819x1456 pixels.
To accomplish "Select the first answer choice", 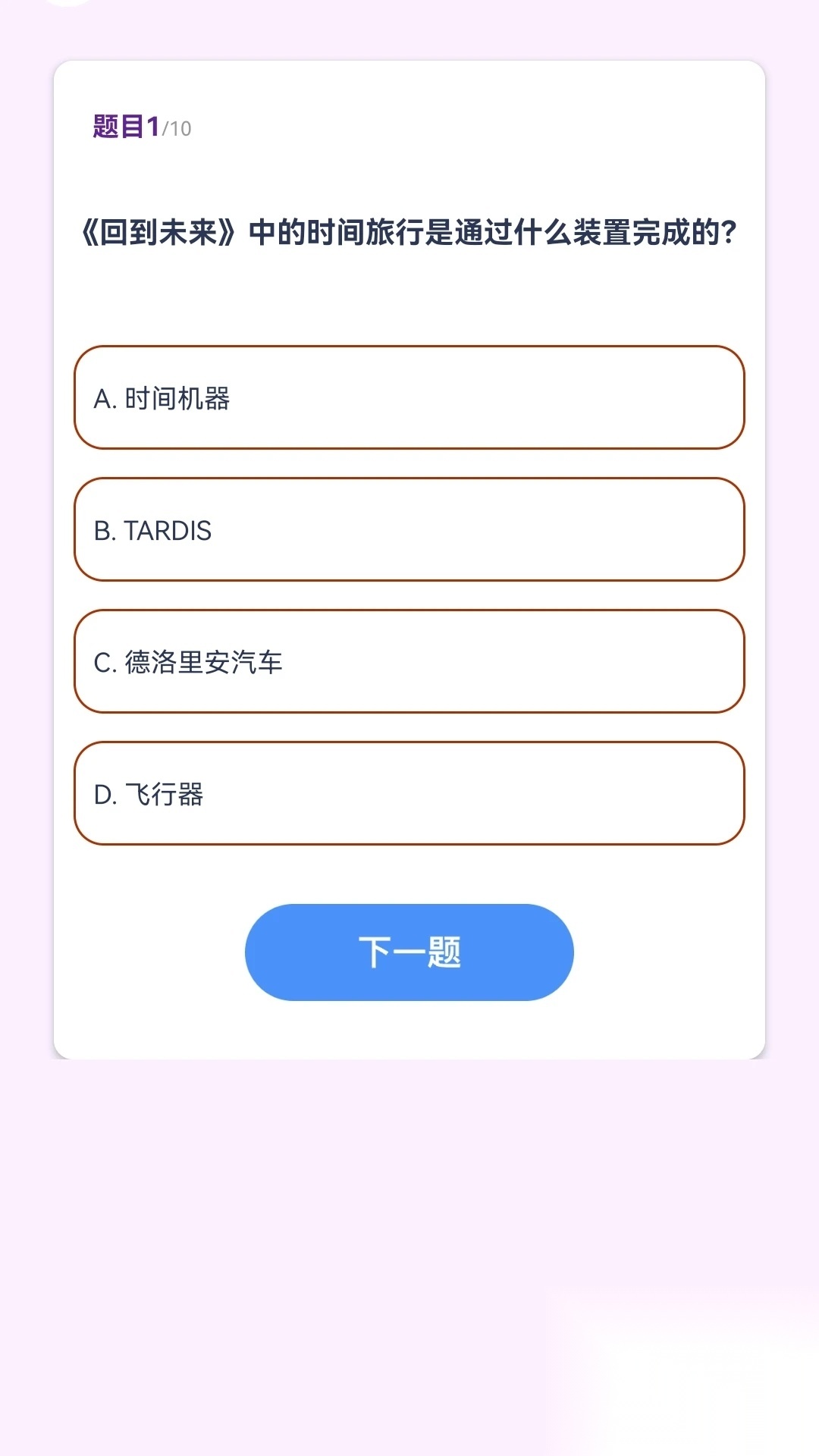I will (x=409, y=398).
